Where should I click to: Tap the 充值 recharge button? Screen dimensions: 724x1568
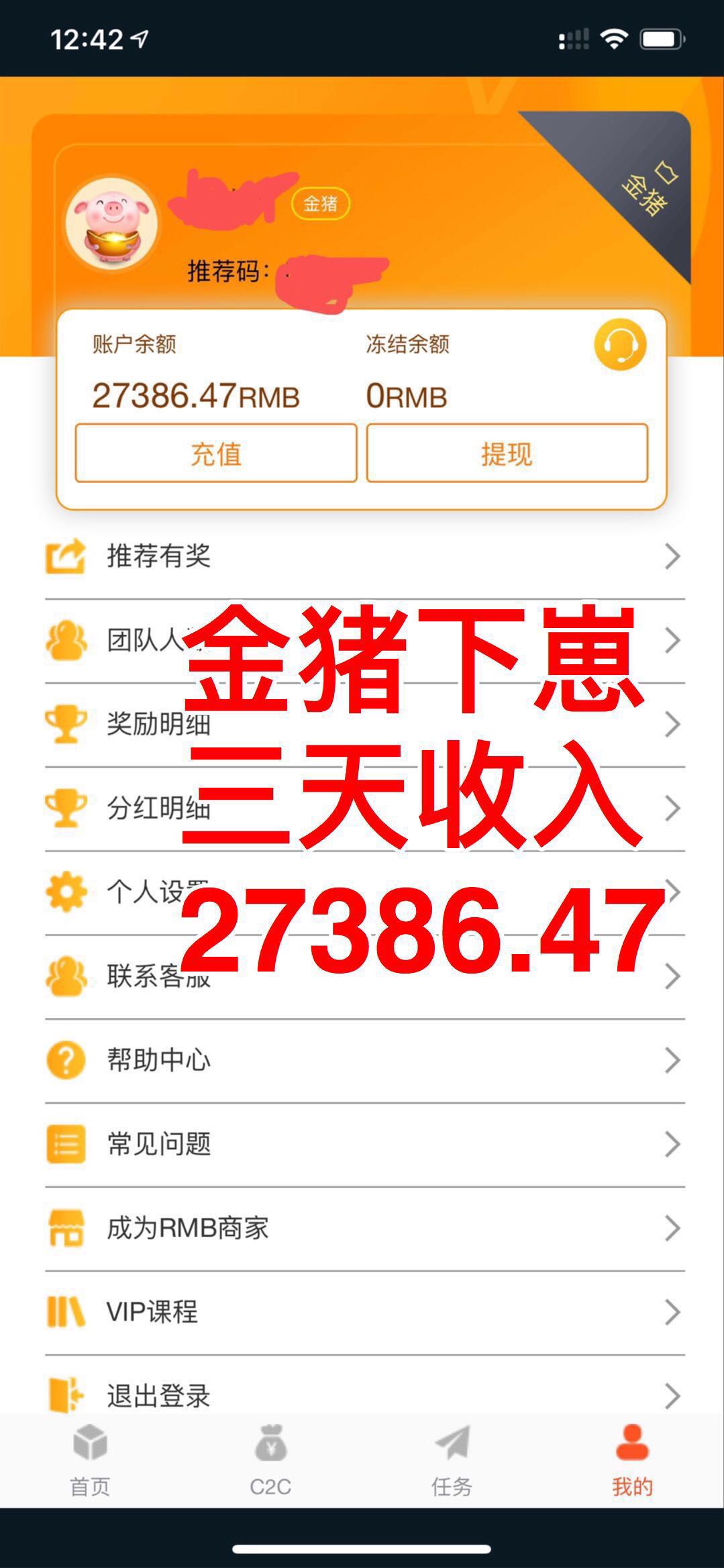coord(215,454)
